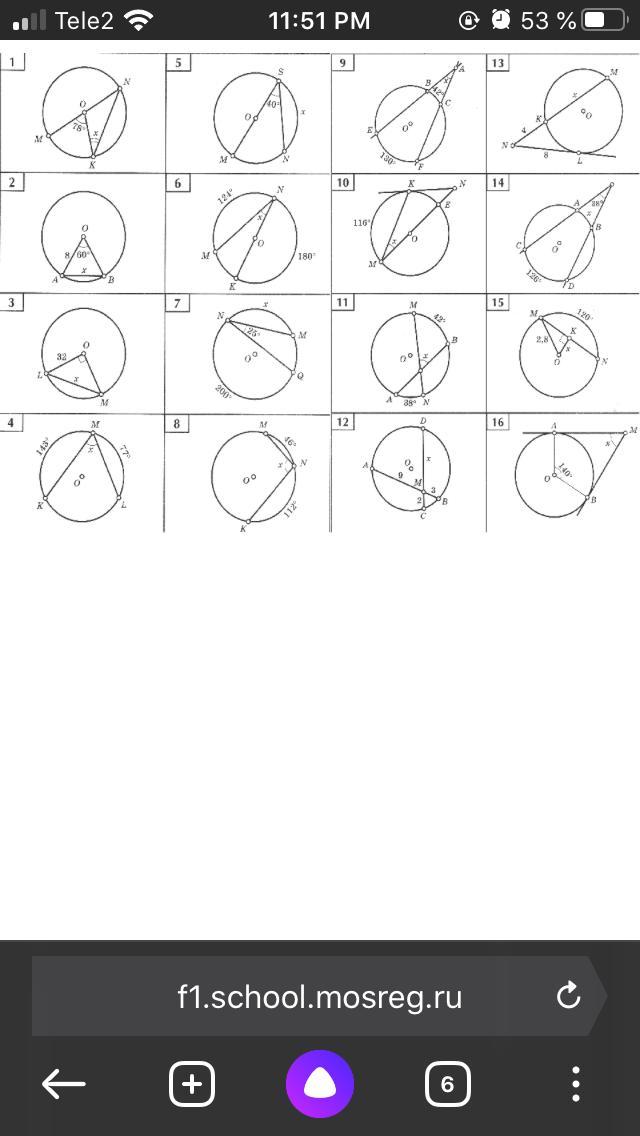This screenshot has height=1136, width=640.
Task: Reload the current page
Action: (568, 996)
